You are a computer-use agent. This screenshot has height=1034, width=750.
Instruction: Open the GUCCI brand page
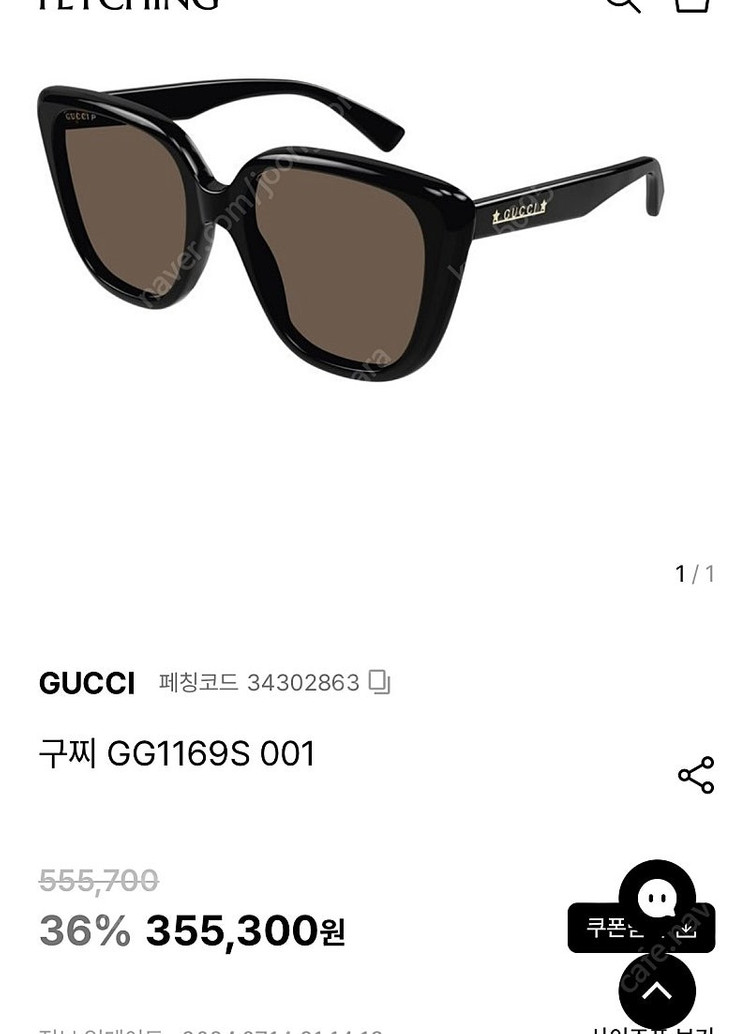86,683
